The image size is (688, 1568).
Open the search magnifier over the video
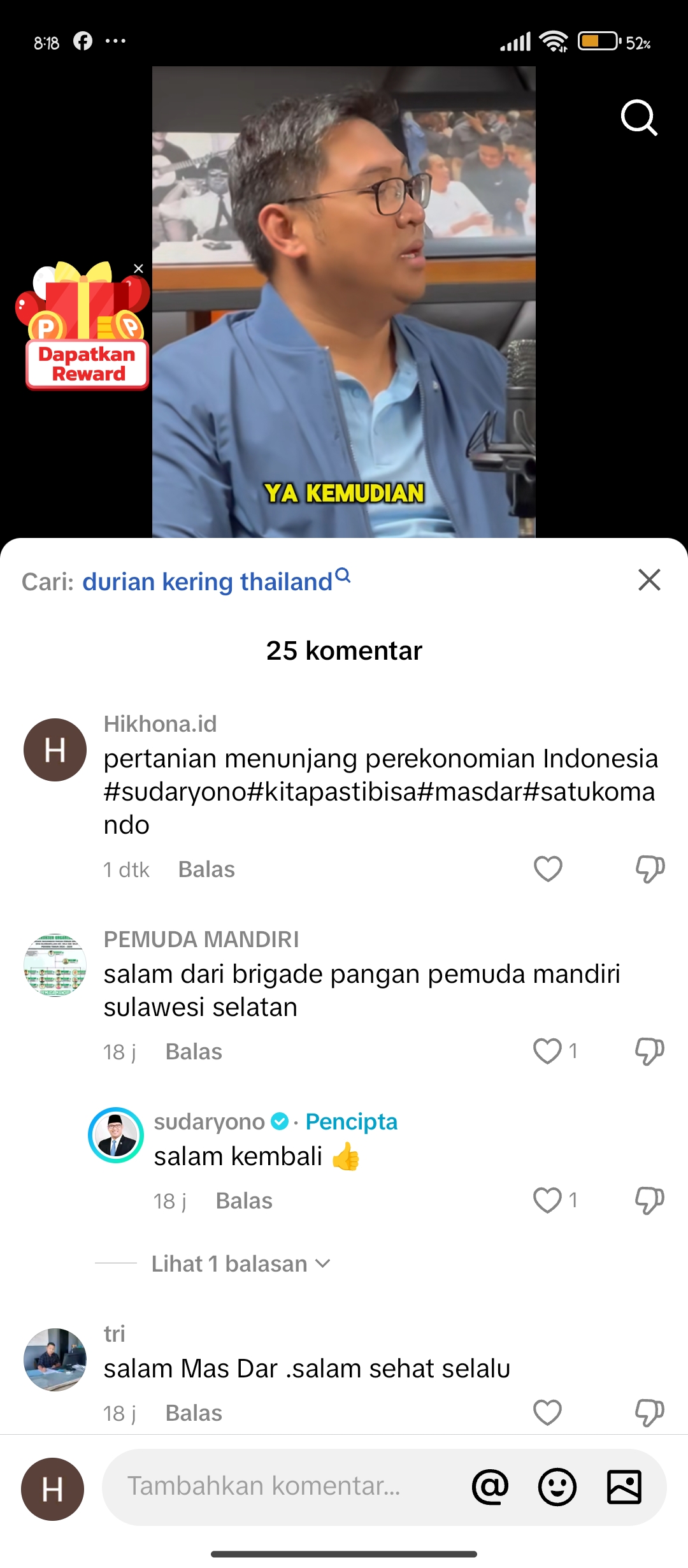click(x=639, y=118)
